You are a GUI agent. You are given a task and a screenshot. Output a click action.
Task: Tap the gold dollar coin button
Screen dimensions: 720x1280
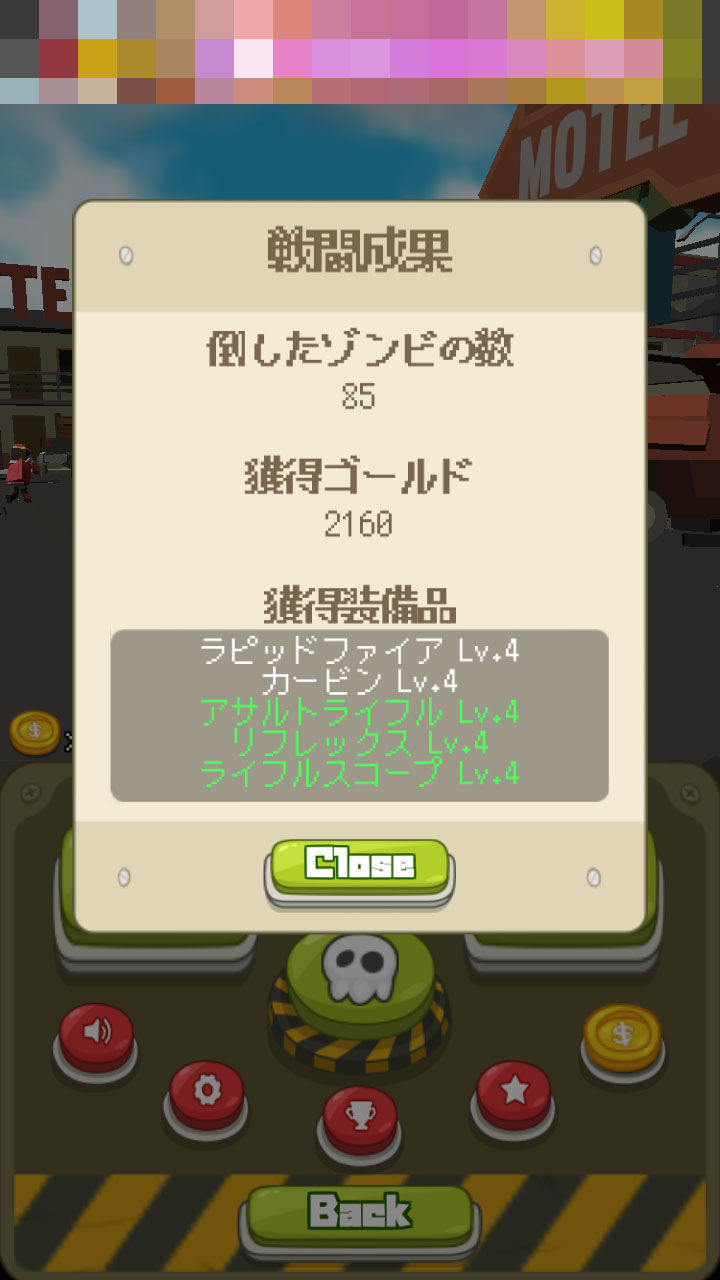tap(622, 1035)
